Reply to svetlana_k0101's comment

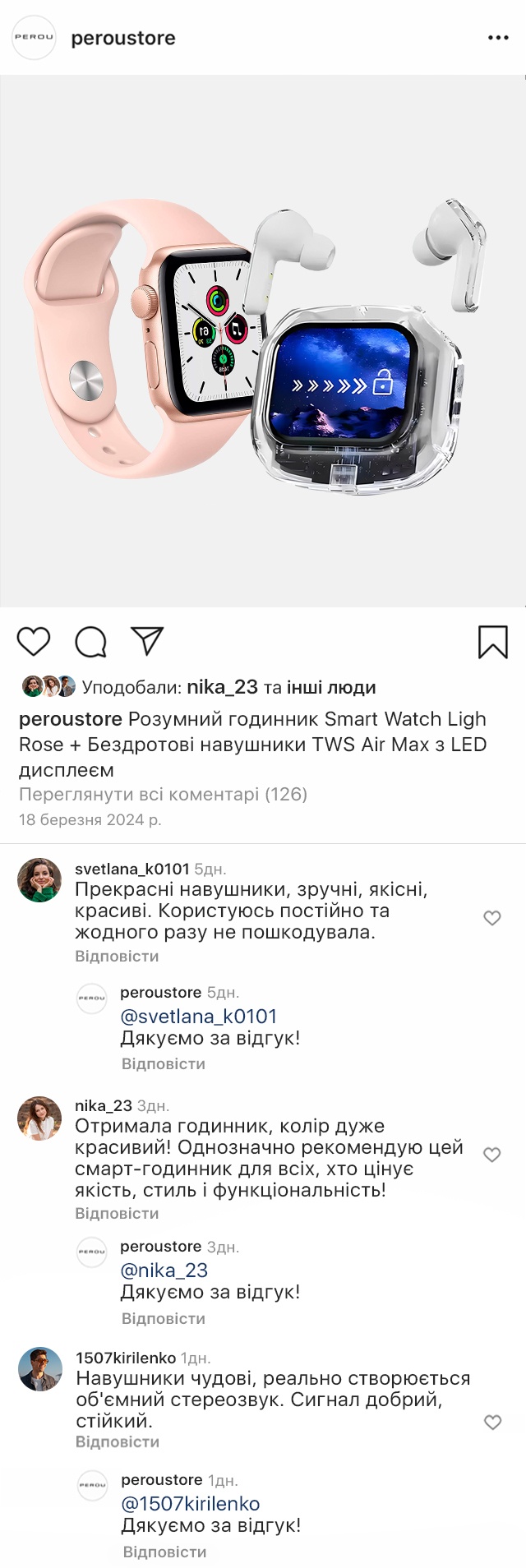pos(117,957)
